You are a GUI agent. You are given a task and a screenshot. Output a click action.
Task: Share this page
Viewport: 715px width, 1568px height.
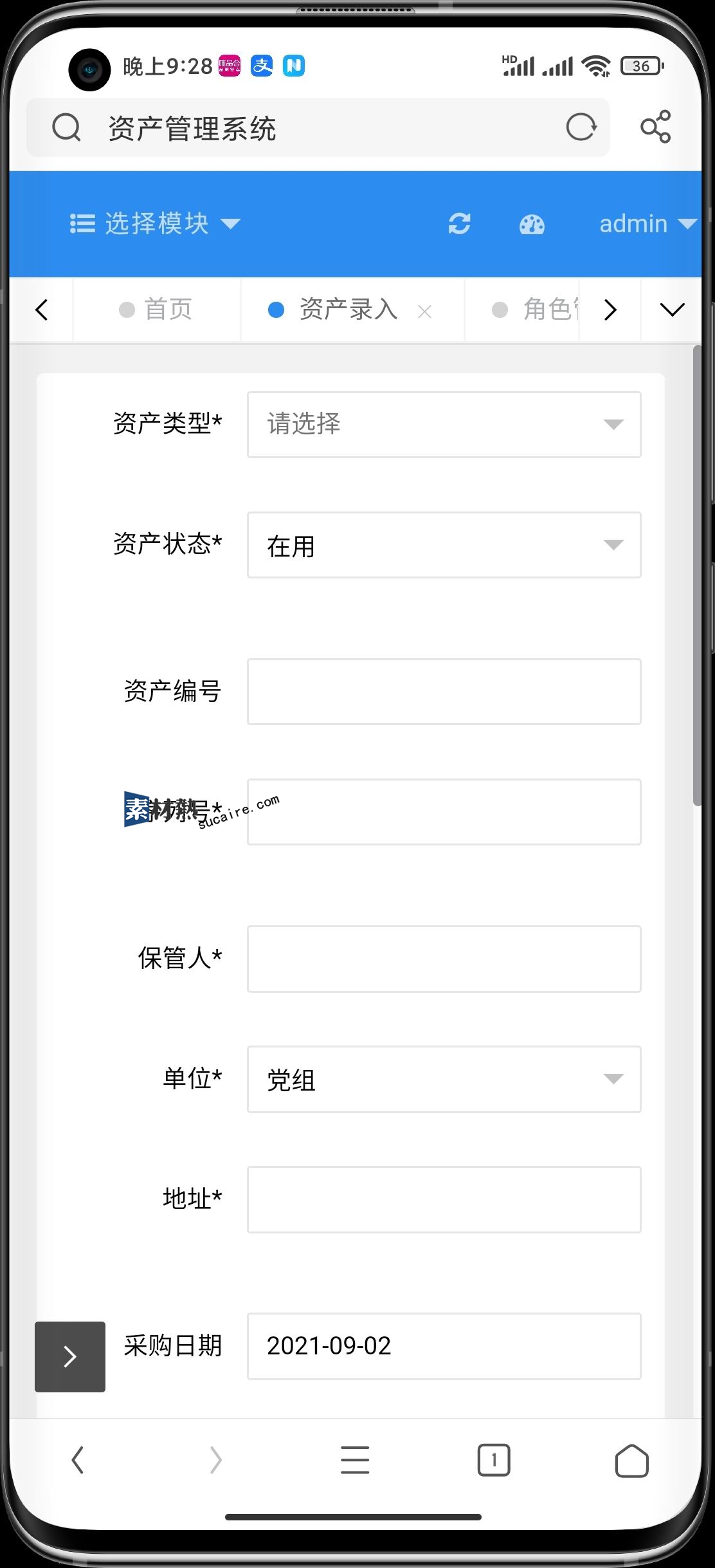(x=655, y=127)
